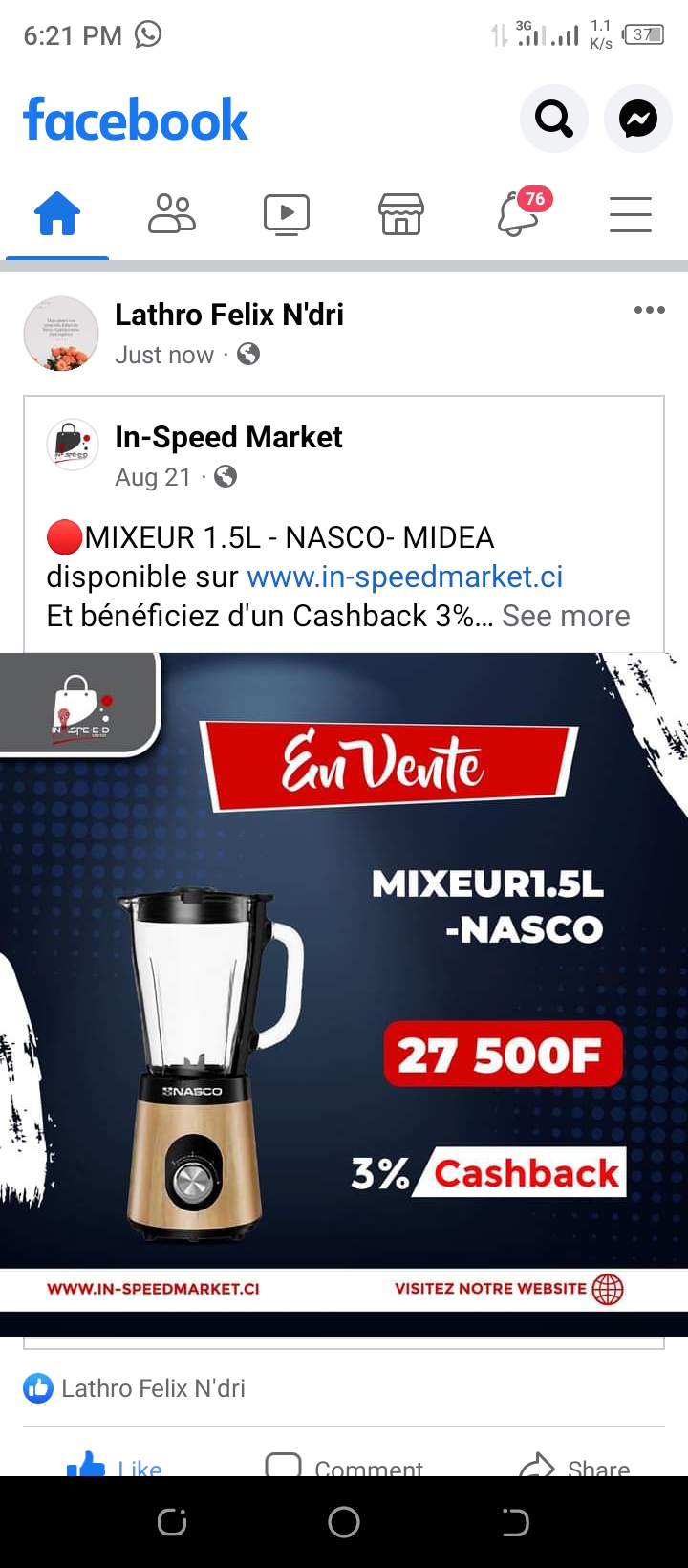Open post options for Lathro Felix N'dri
Image resolution: width=688 pixels, height=1568 pixels.
649,310
